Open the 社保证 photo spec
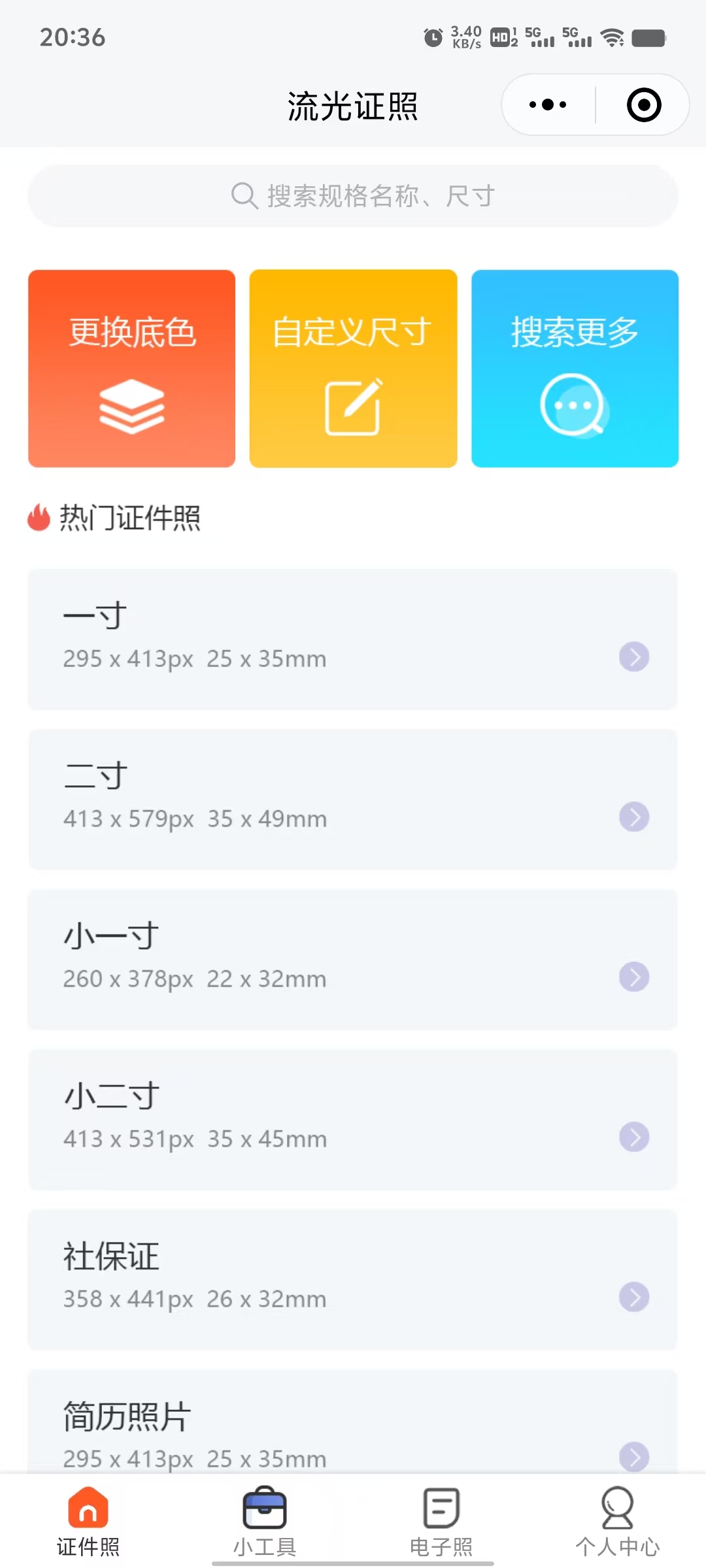706x1568 pixels. coord(353,1279)
